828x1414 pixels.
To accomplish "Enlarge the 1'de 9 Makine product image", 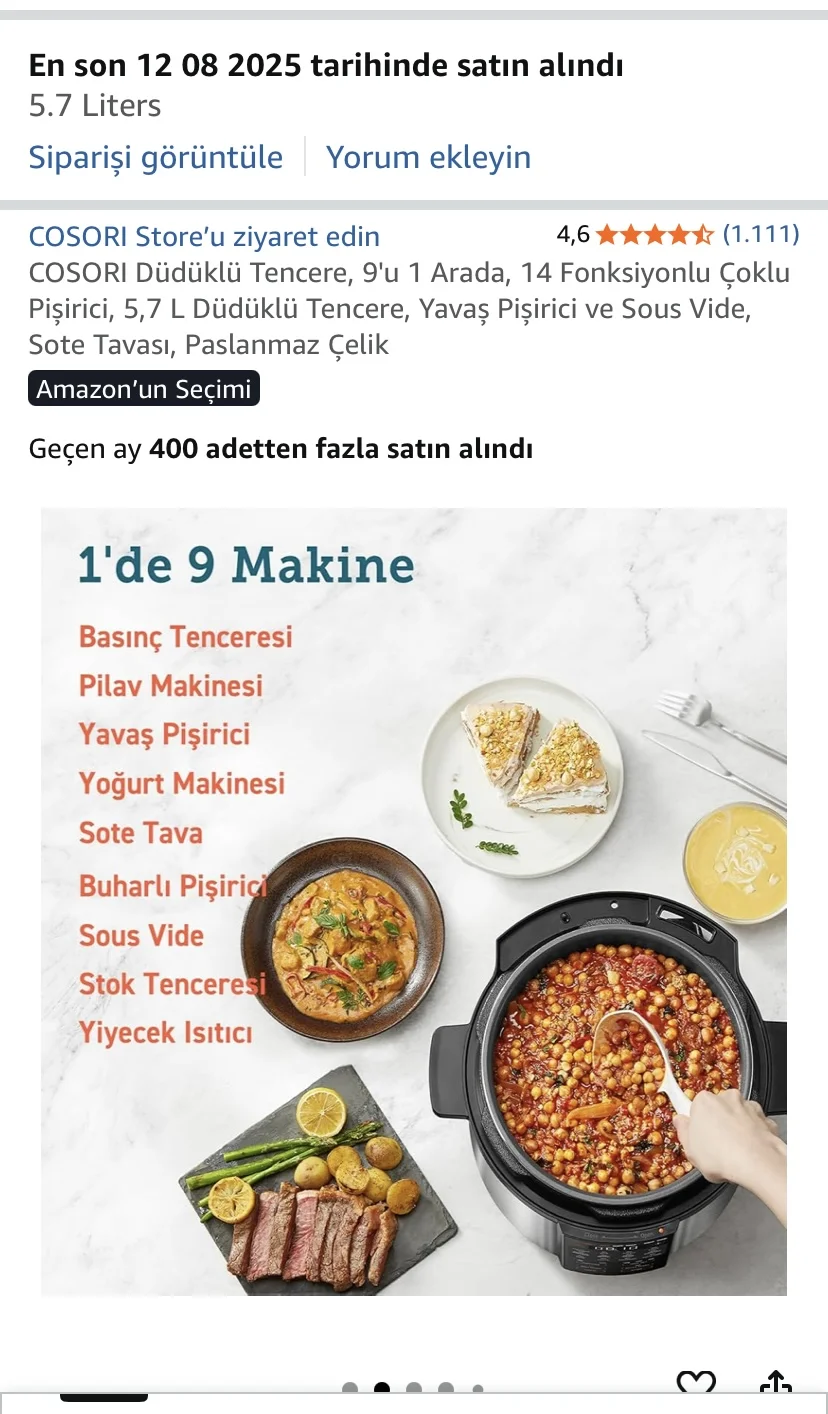I will 413,900.
